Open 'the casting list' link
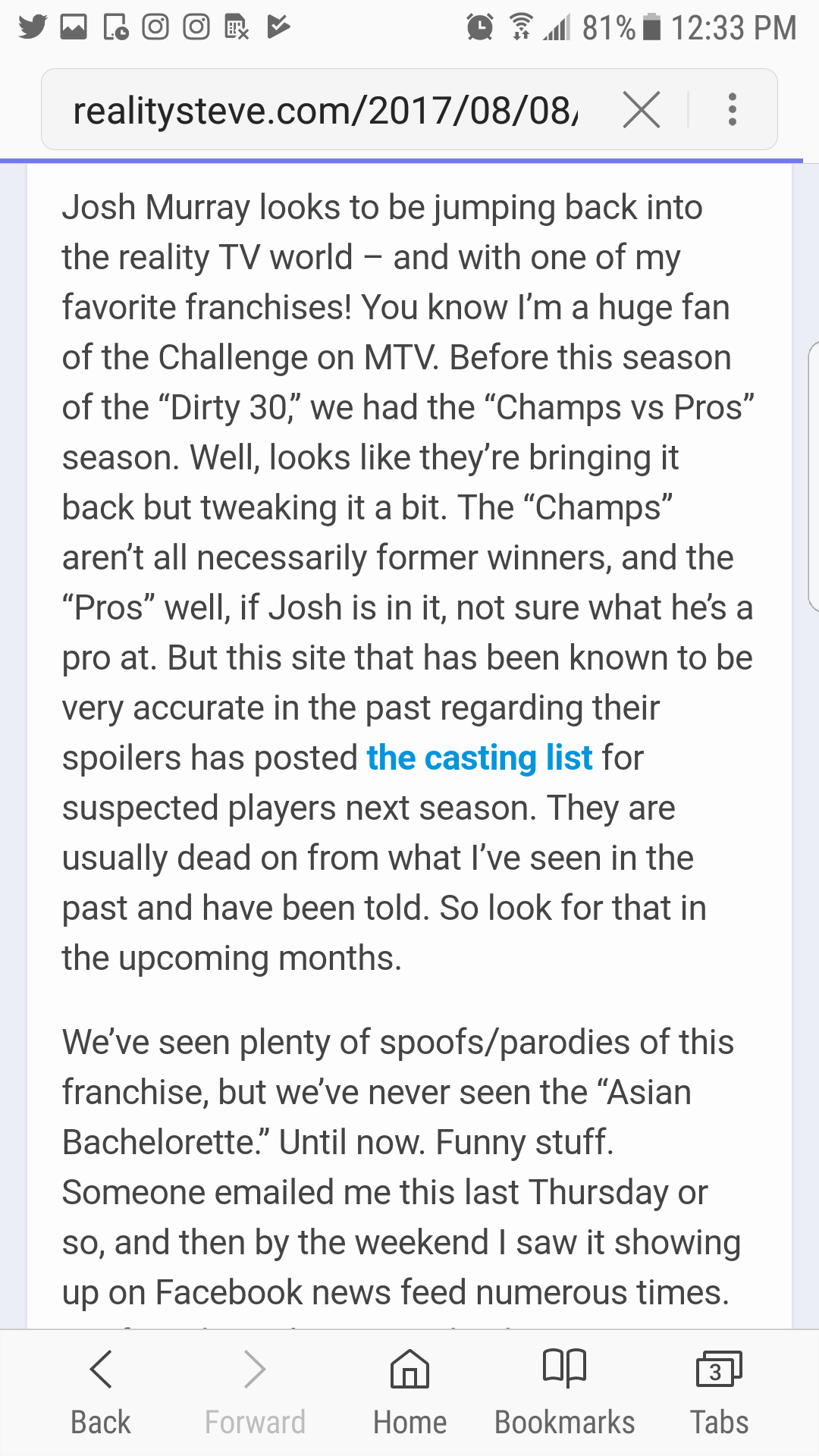Screen dimensions: 819x1456 tap(479, 758)
